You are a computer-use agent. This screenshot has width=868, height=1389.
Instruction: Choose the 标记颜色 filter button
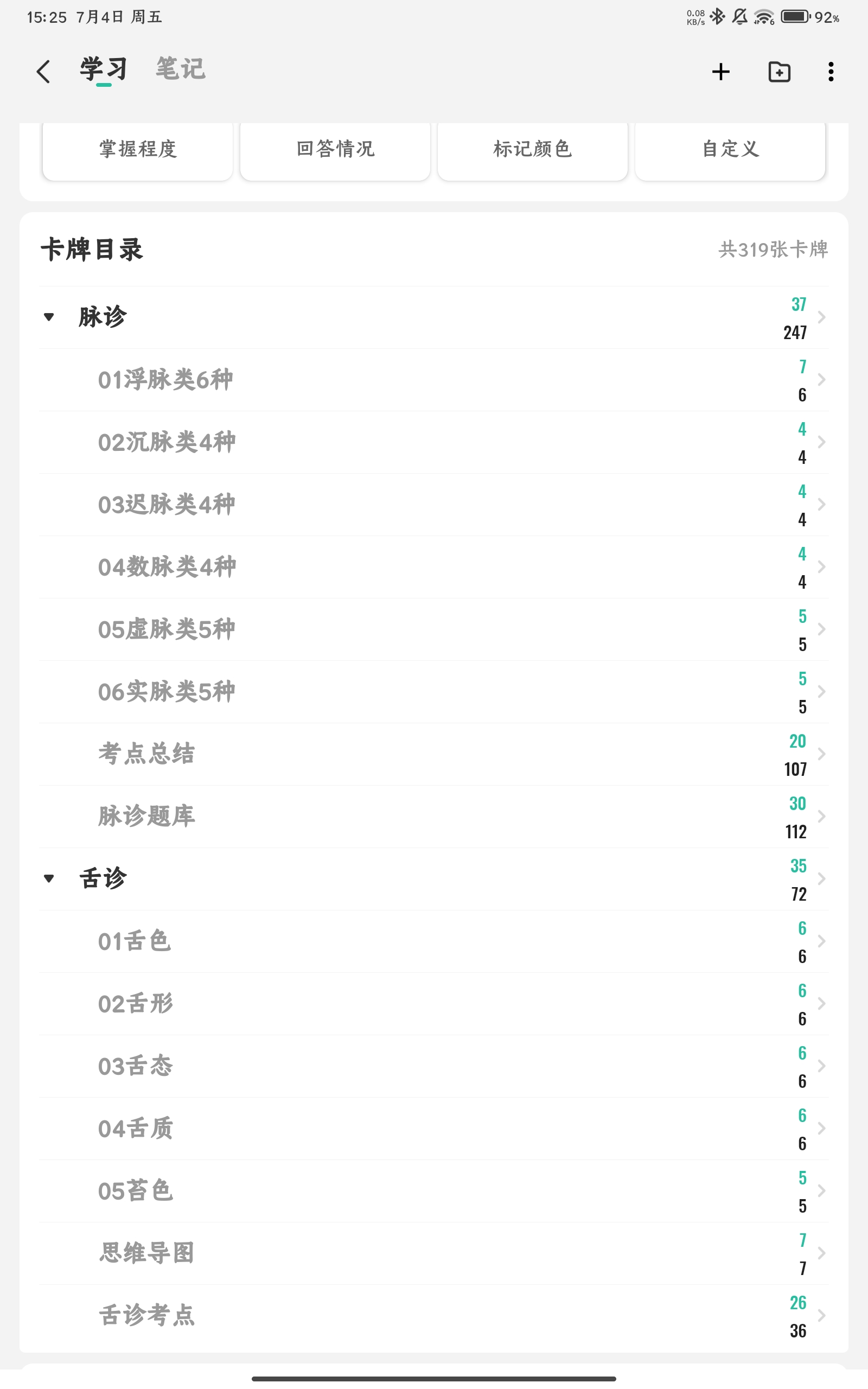pos(533,149)
